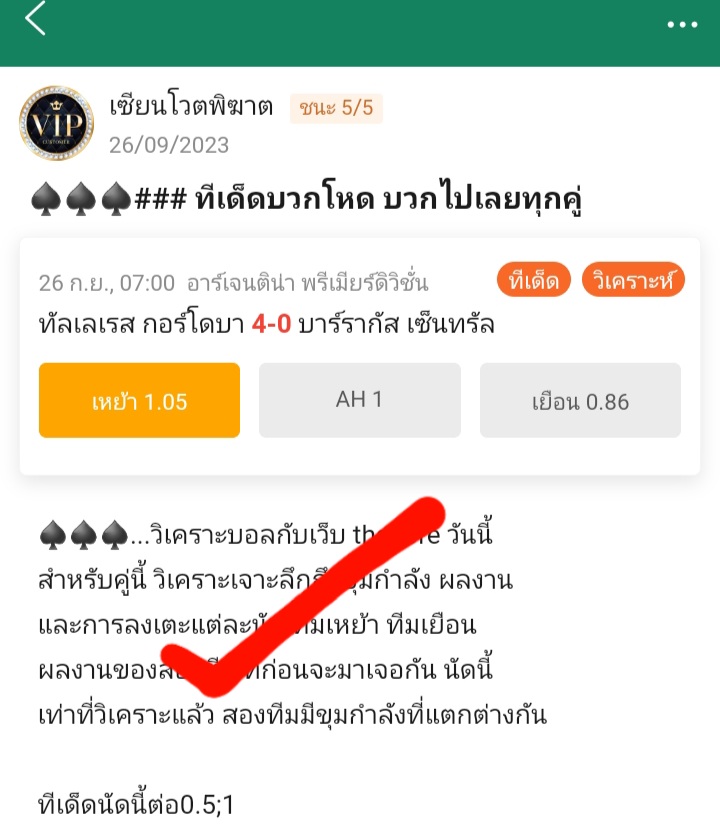Tap the วิเคราะห์ tag chip
Screen dimensions: 720x837
632,281
